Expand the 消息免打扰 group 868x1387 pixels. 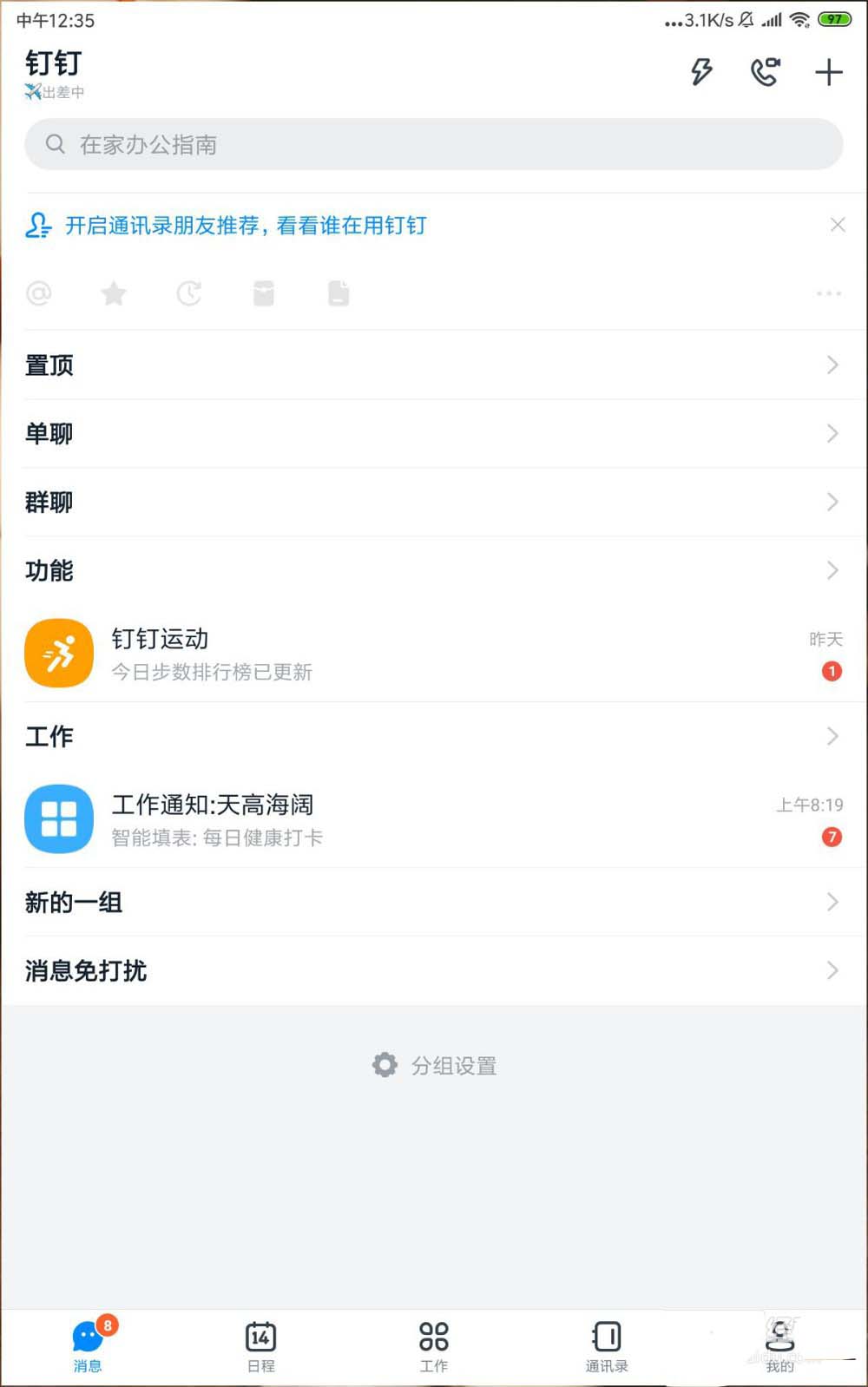click(434, 970)
